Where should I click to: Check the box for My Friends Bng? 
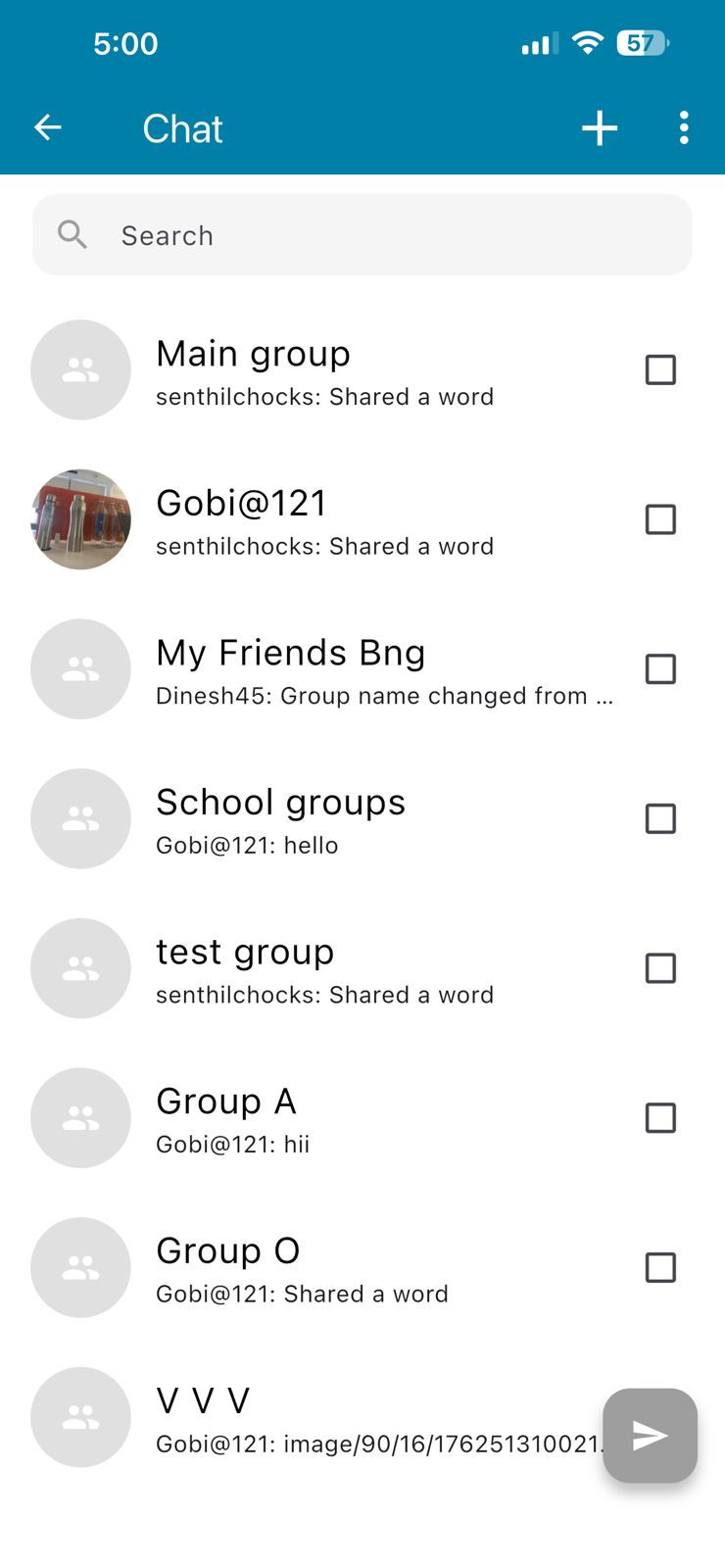pyautogui.click(x=660, y=669)
